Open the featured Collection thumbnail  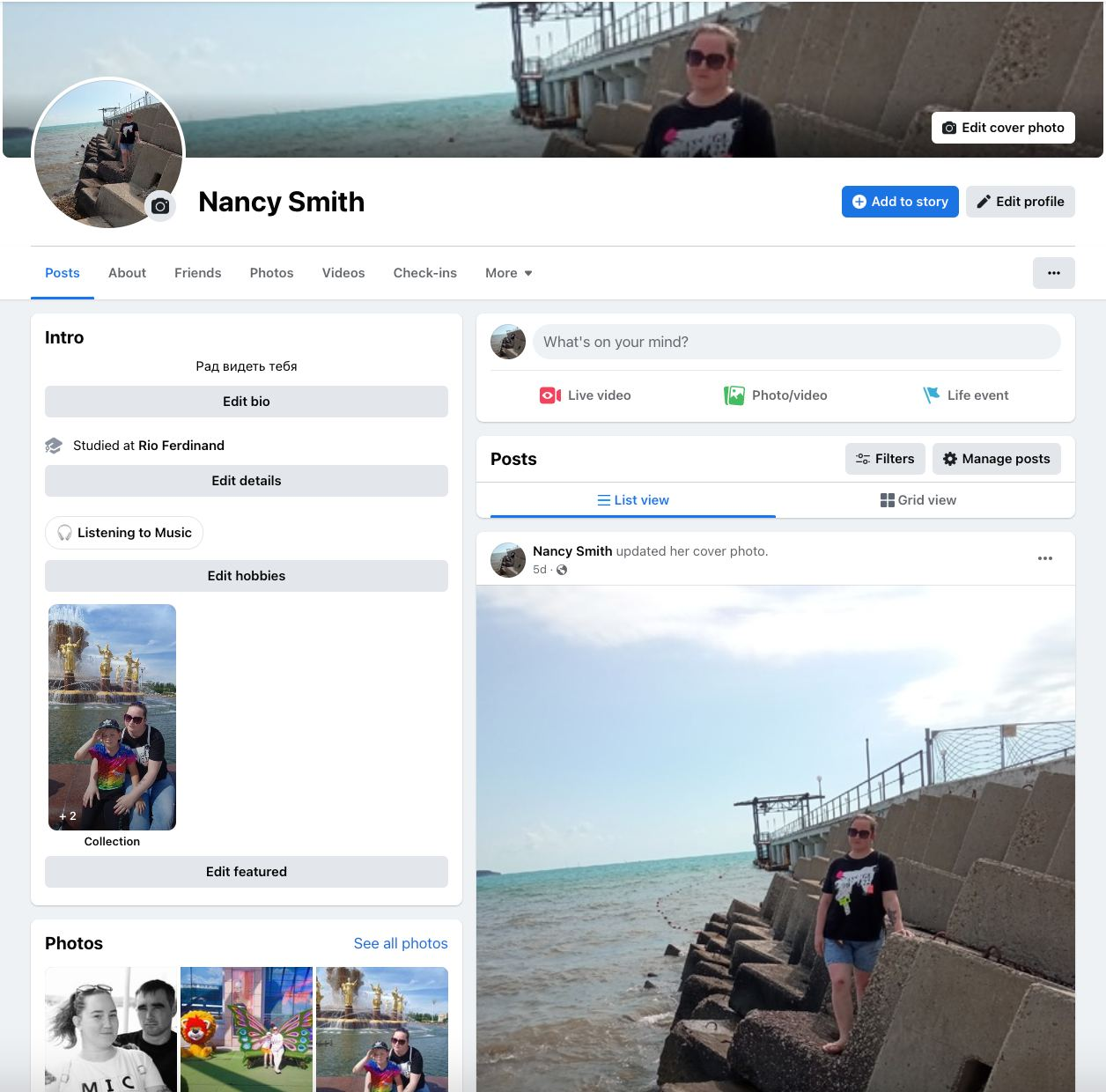pyautogui.click(x=112, y=717)
